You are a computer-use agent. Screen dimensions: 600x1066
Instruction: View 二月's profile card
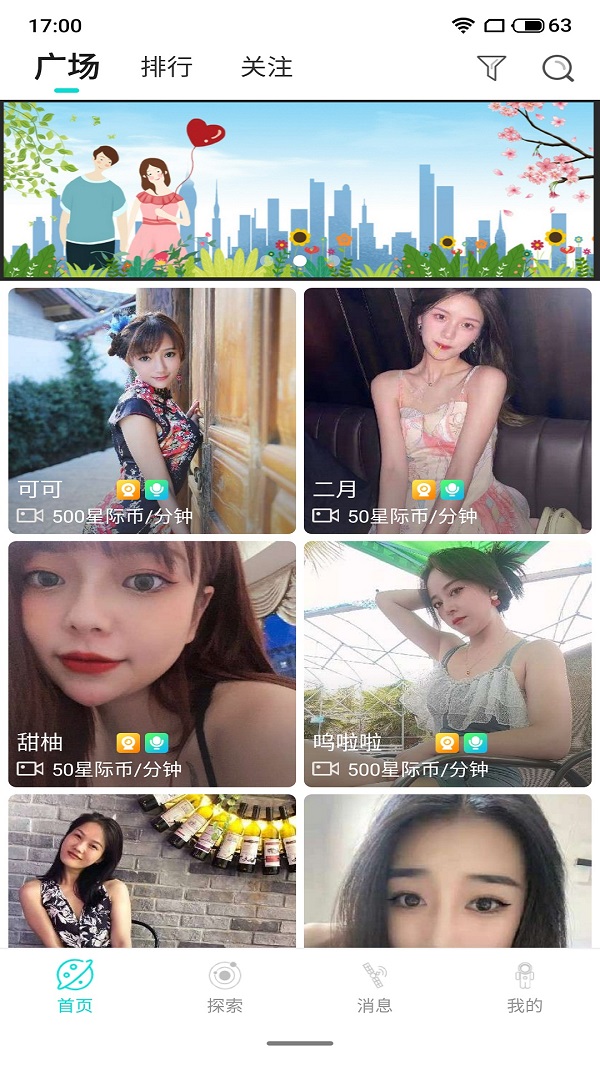click(448, 410)
